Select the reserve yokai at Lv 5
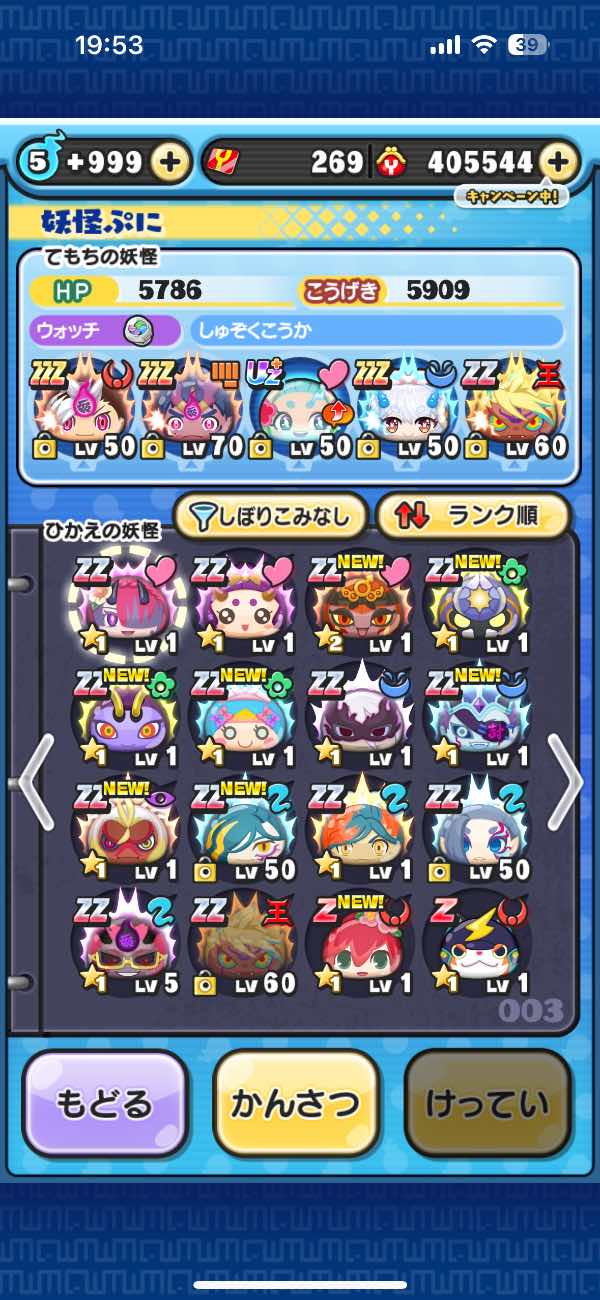 point(125,945)
